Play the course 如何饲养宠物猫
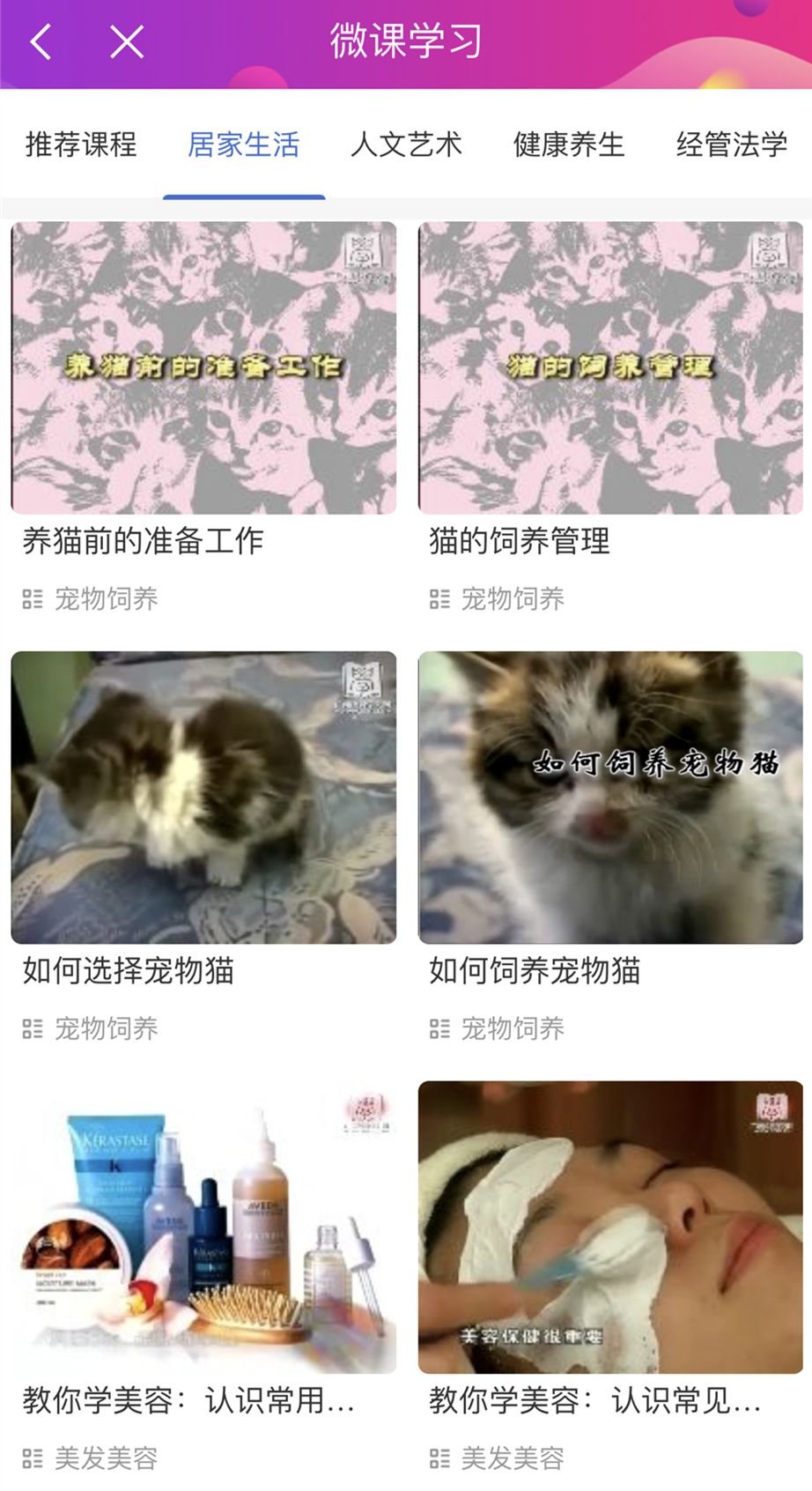 pos(610,797)
